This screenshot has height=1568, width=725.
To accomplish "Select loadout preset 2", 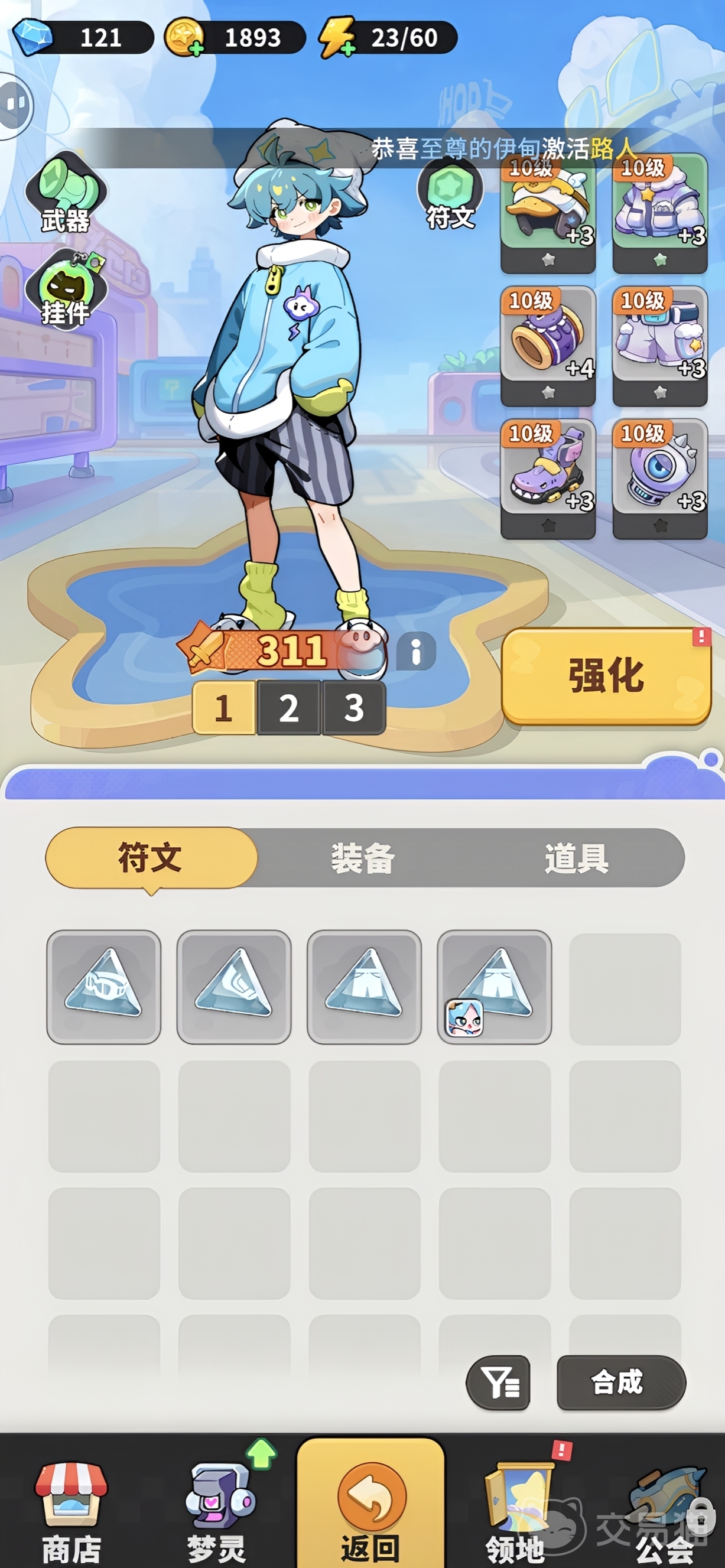I will [x=288, y=708].
